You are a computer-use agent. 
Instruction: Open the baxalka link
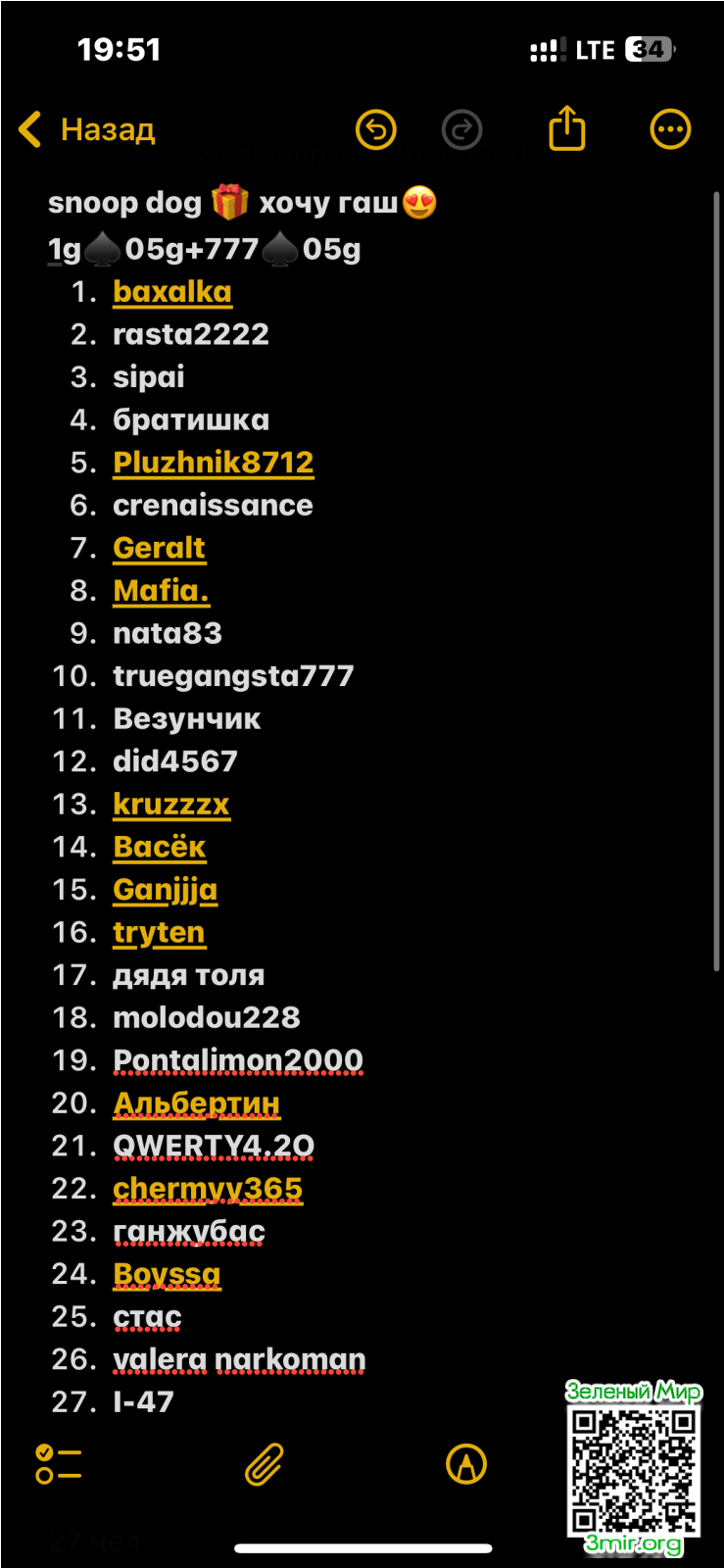click(172, 292)
